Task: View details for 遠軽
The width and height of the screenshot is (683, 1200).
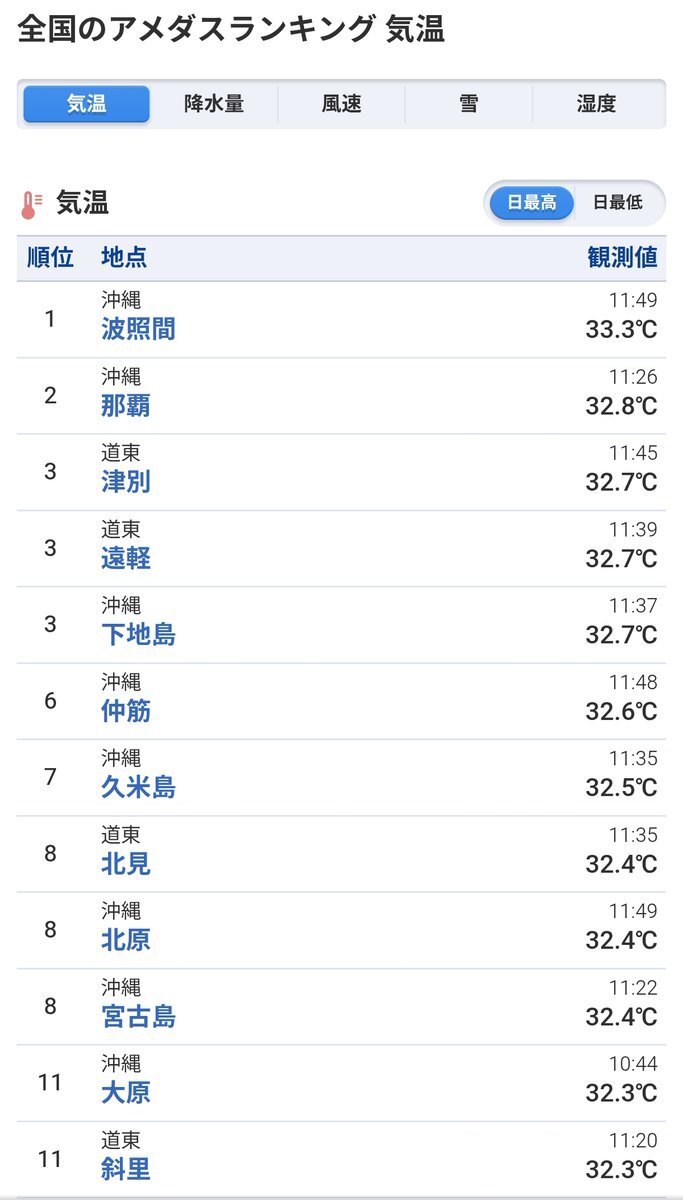Action: point(126,558)
